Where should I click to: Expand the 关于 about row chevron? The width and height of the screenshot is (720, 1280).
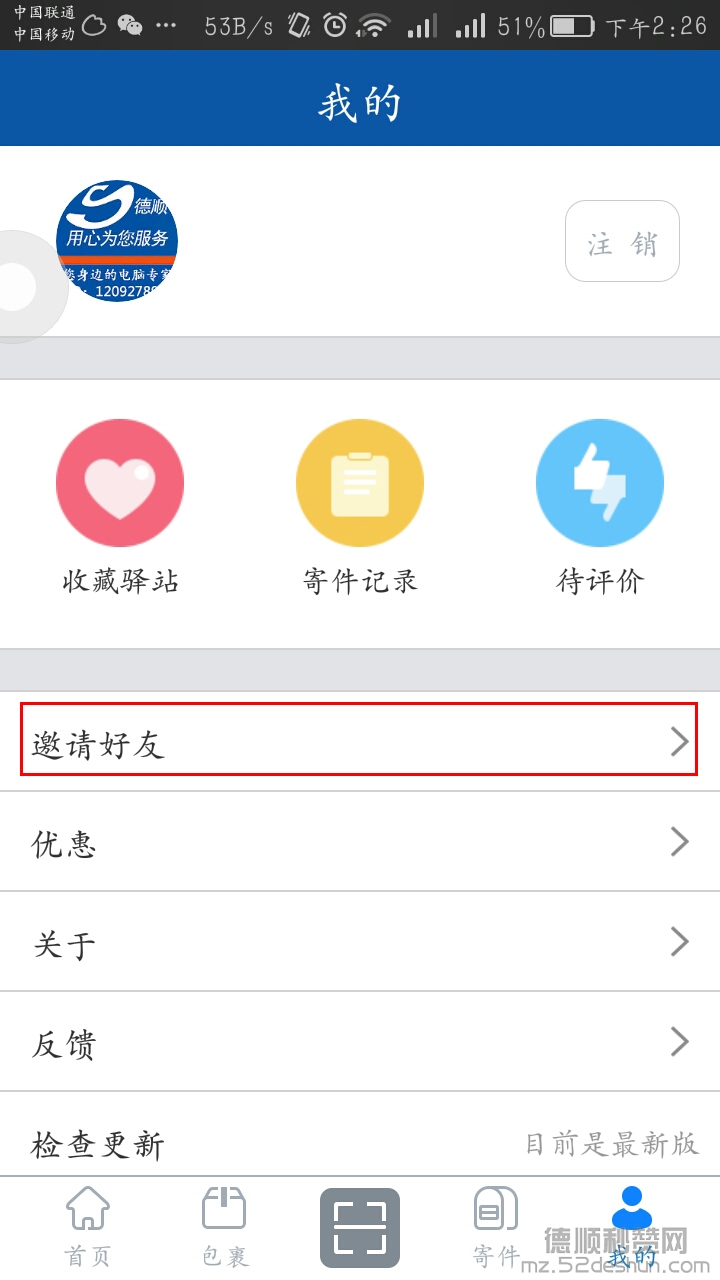678,942
